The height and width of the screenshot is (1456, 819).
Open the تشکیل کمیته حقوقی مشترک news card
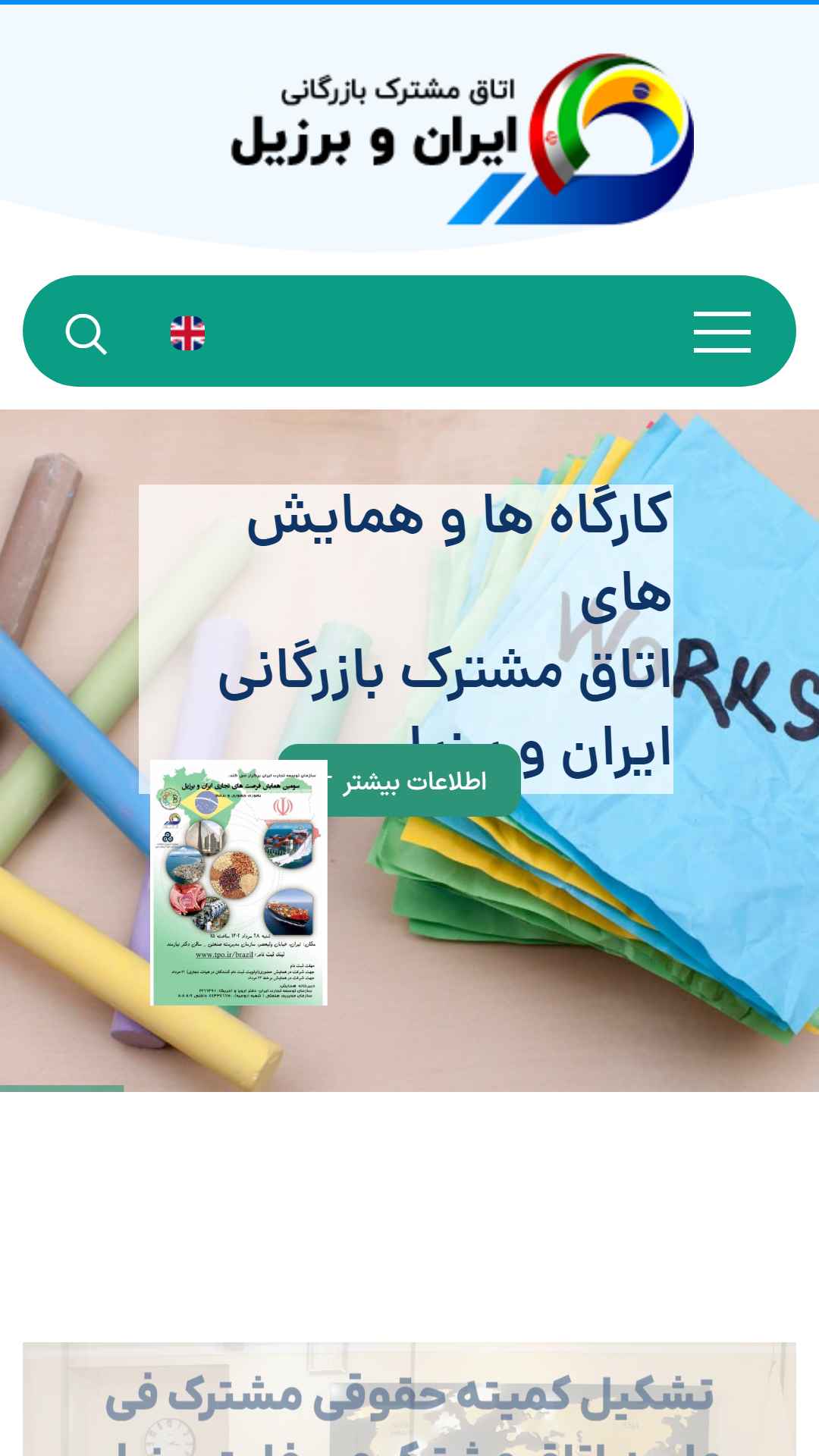409,1398
